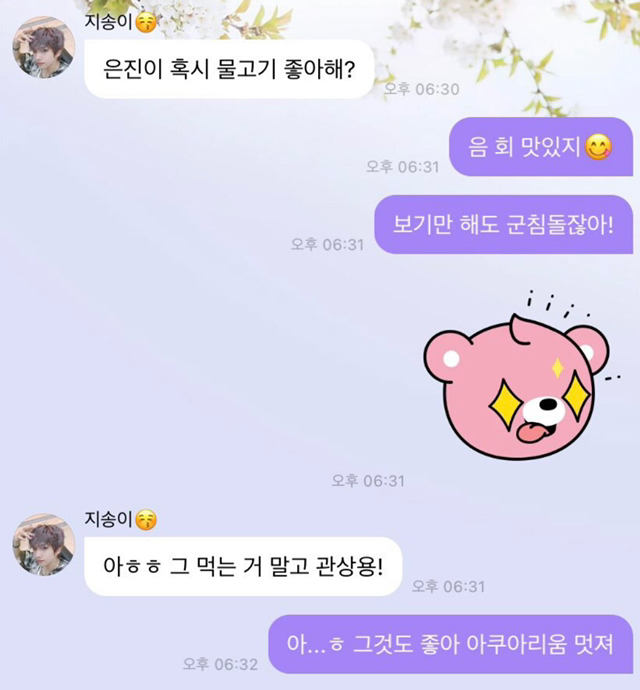The width and height of the screenshot is (640, 690).
Task: Open 지송이's profile photo beside the 관상용 message
Action: tap(44, 545)
